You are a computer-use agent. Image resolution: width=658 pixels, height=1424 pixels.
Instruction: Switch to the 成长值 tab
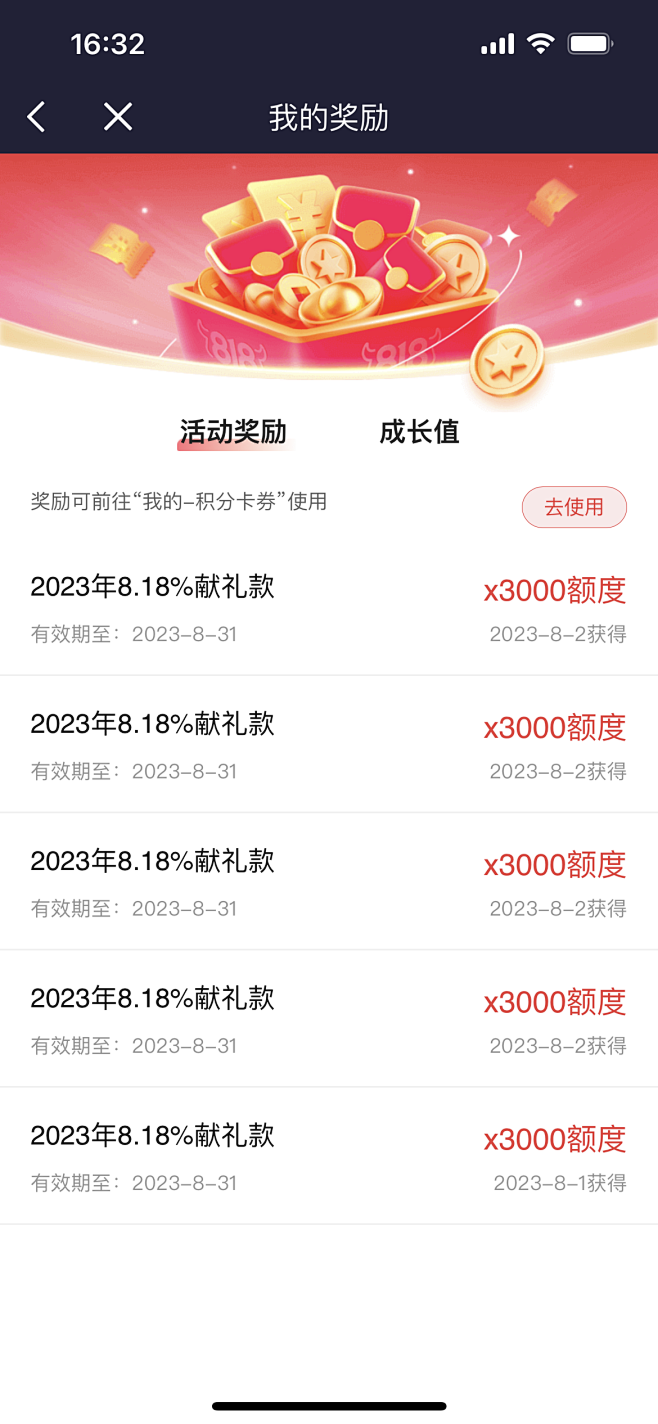[x=419, y=432]
